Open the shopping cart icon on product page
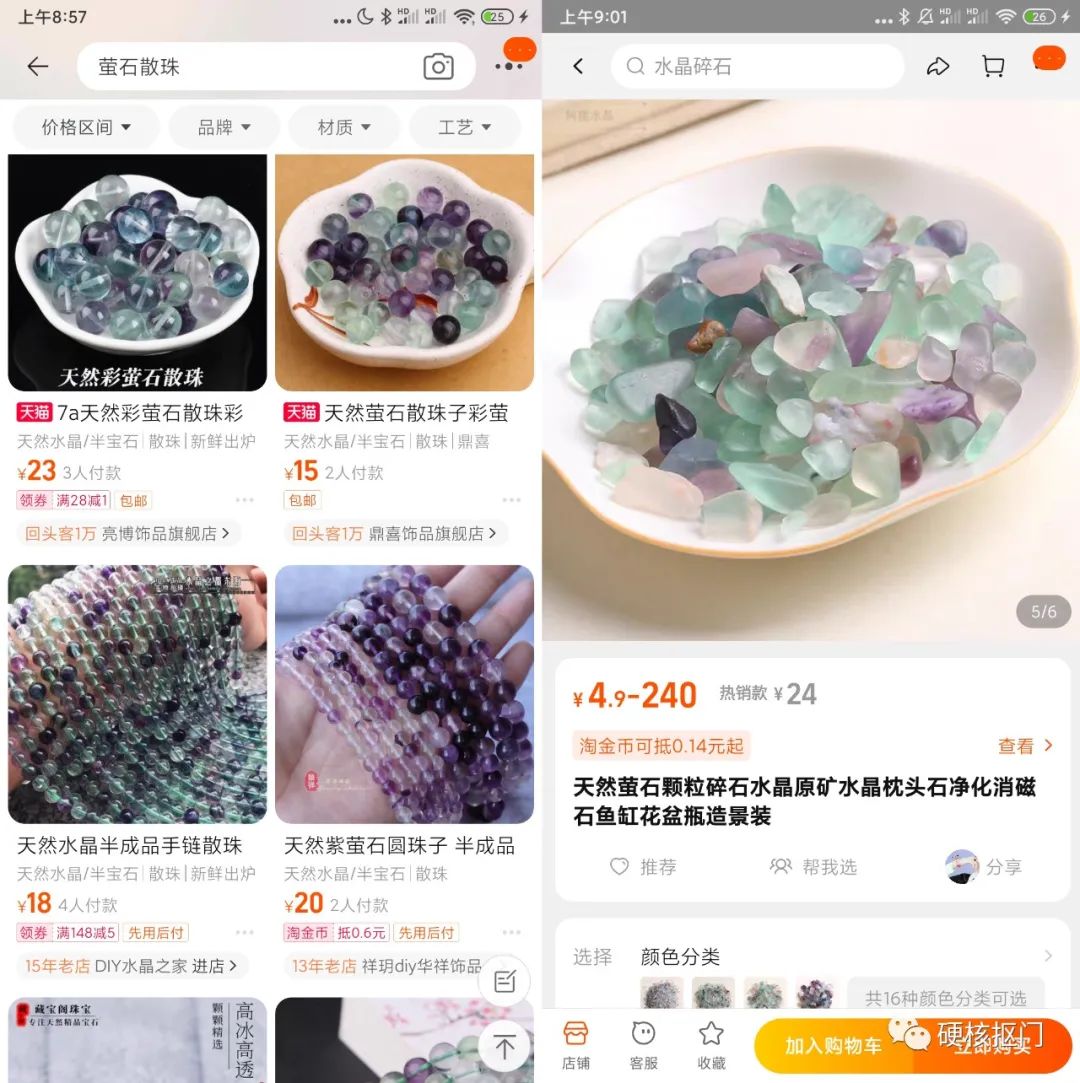 coord(992,65)
